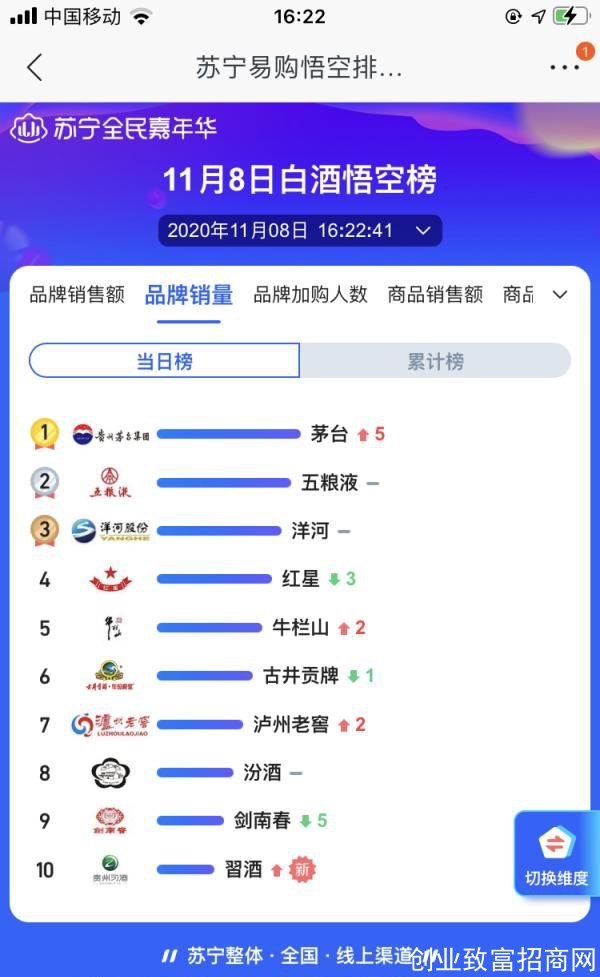Switch to the 品牌销售额 tab
Viewport: 600px width, 977px height.
click(77, 294)
